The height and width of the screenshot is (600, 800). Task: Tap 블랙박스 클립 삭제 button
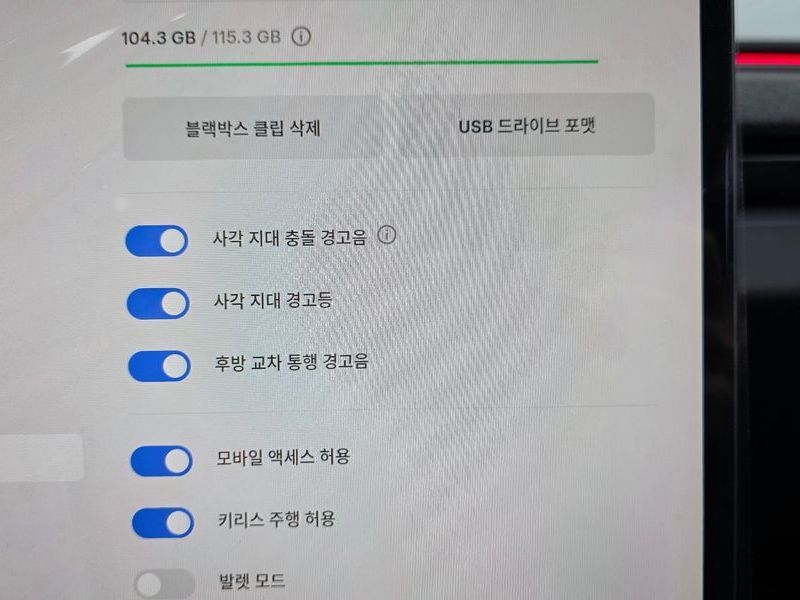pos(253,128)
